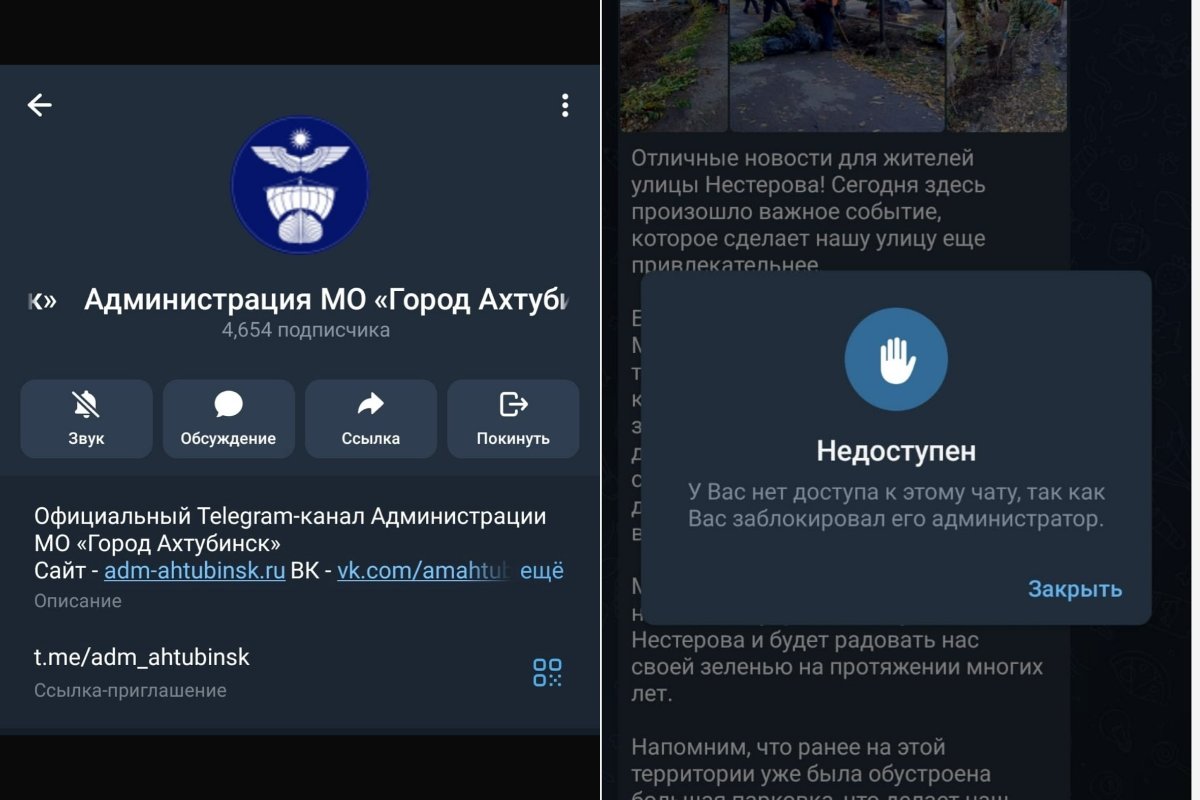
Task: Share channel via Ссылка button
Action: coord(370,419)
